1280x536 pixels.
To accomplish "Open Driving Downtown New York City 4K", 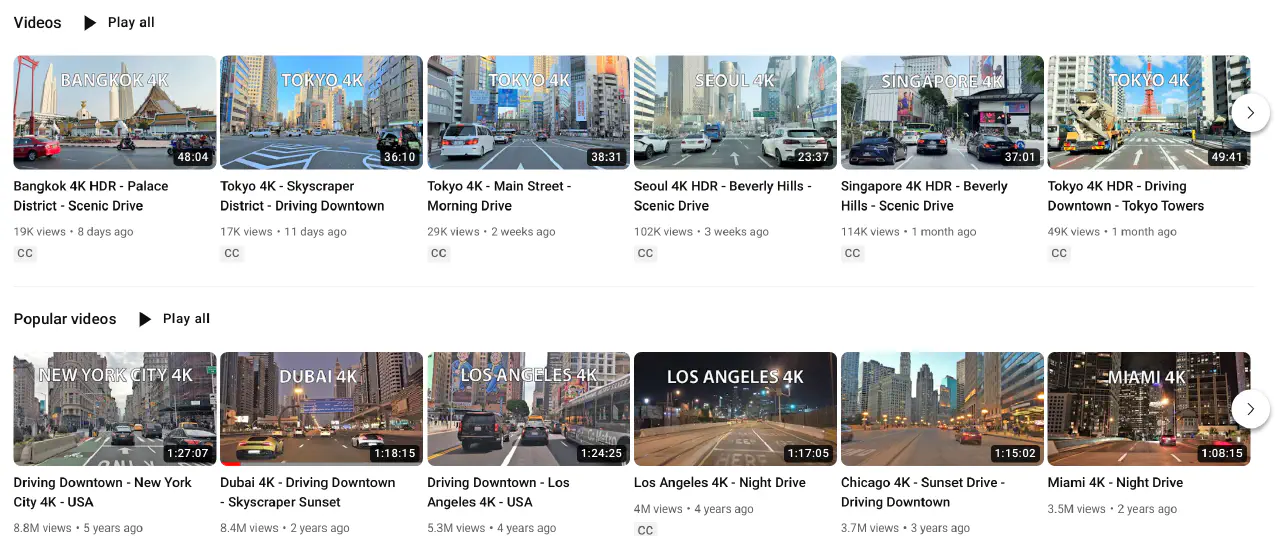I will coord(115,408).
